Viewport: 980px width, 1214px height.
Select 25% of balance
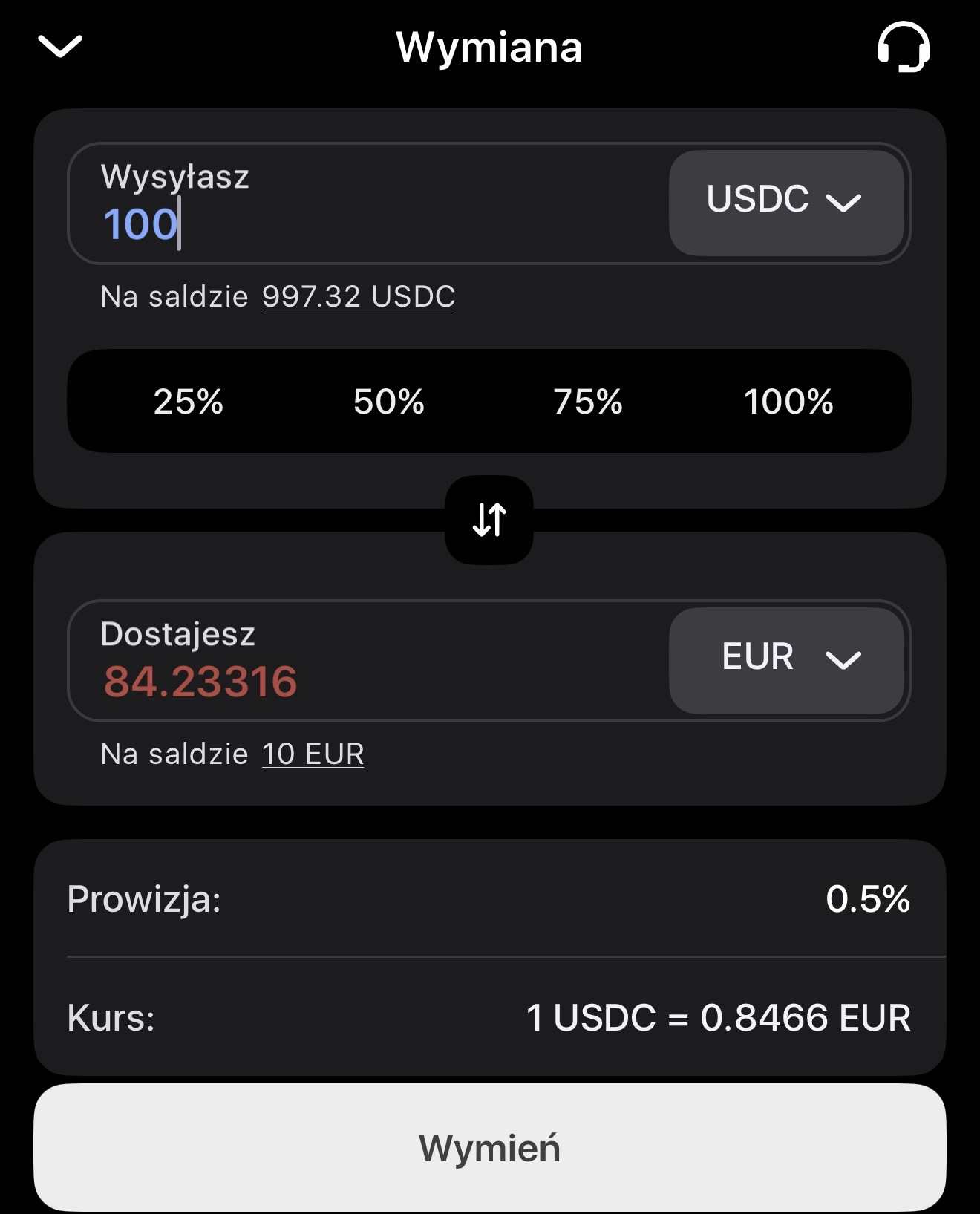(189, 402)
